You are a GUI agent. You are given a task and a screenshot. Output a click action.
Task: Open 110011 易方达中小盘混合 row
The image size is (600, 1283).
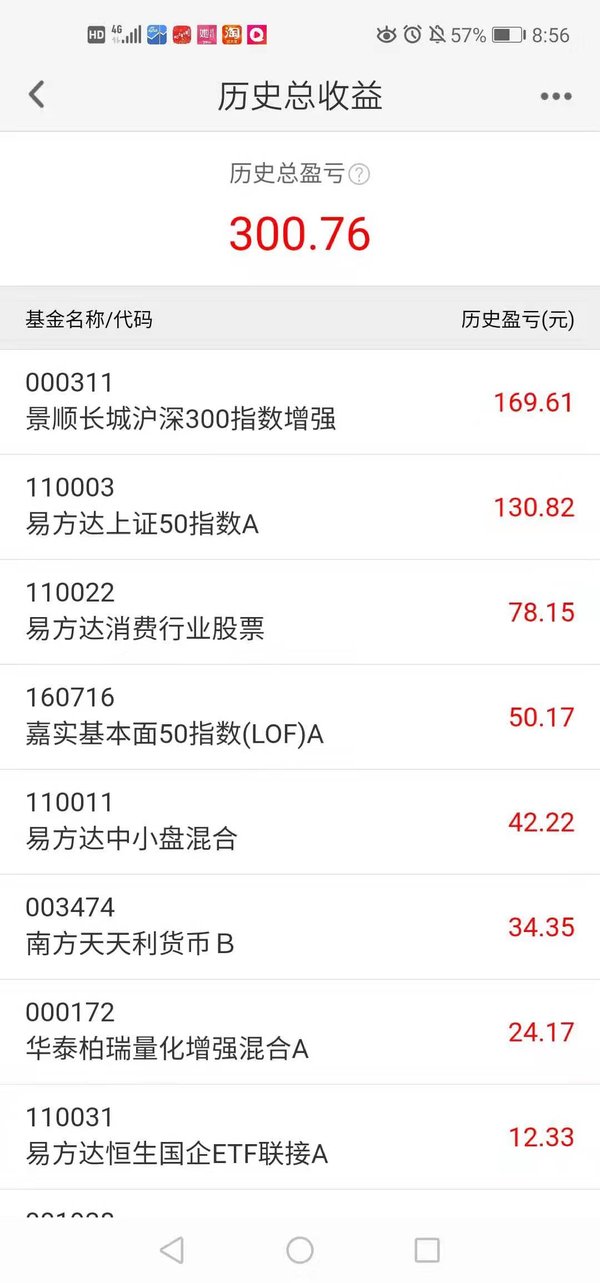tap(300, 822)
